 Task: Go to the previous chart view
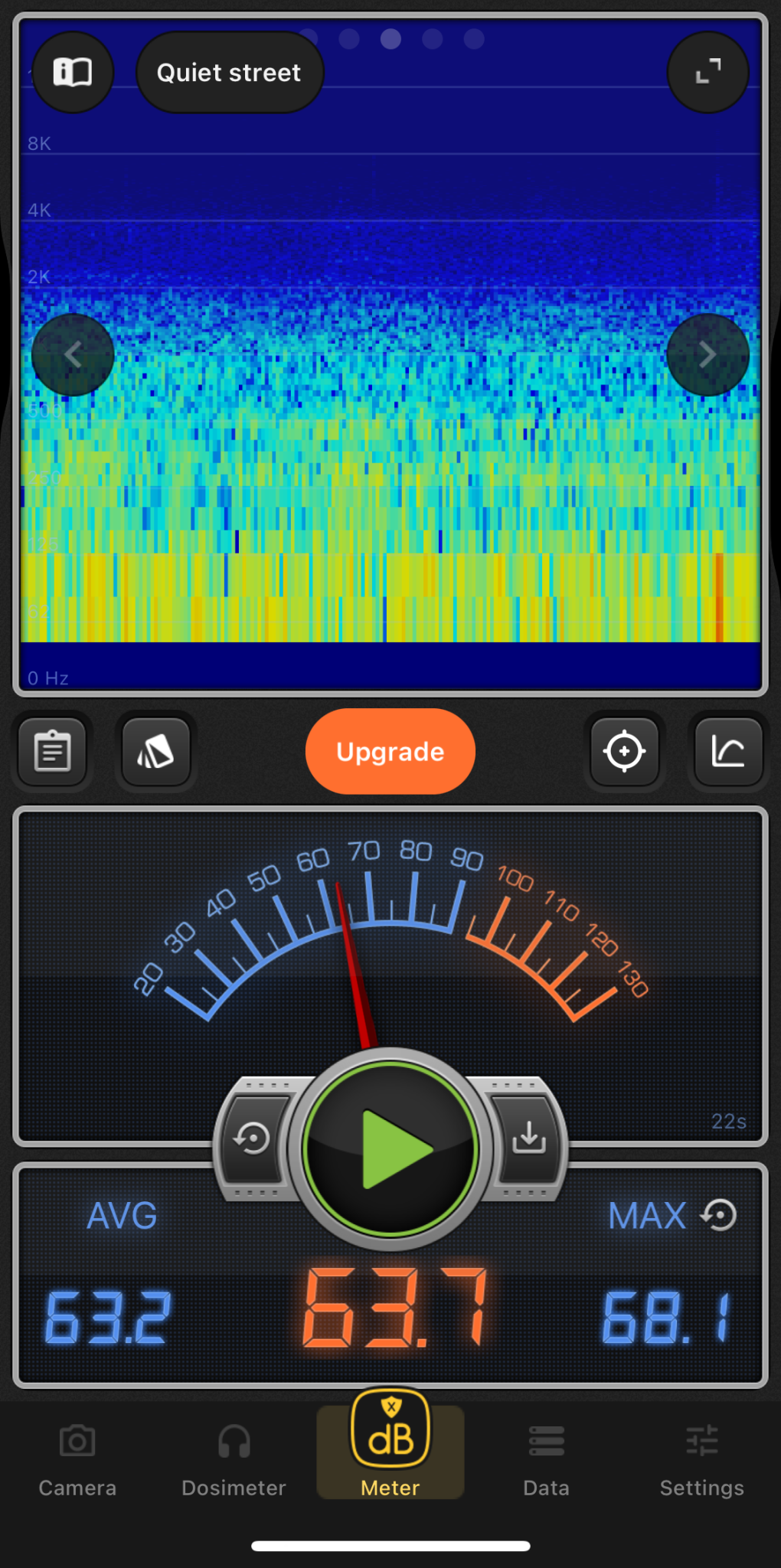click(x=73, y=354)
